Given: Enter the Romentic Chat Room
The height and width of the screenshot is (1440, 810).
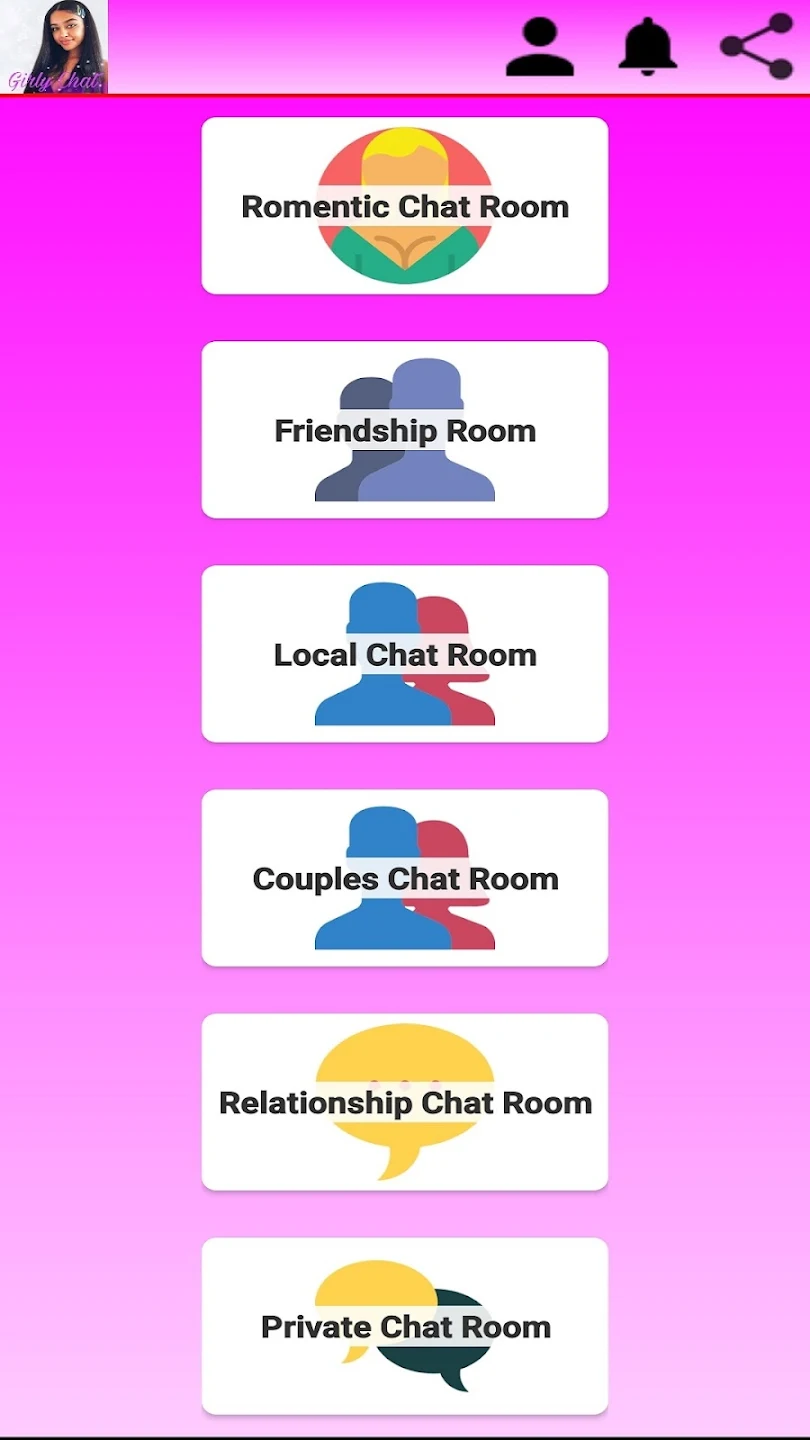Looking at the screenshot, I should pos(405,206).
